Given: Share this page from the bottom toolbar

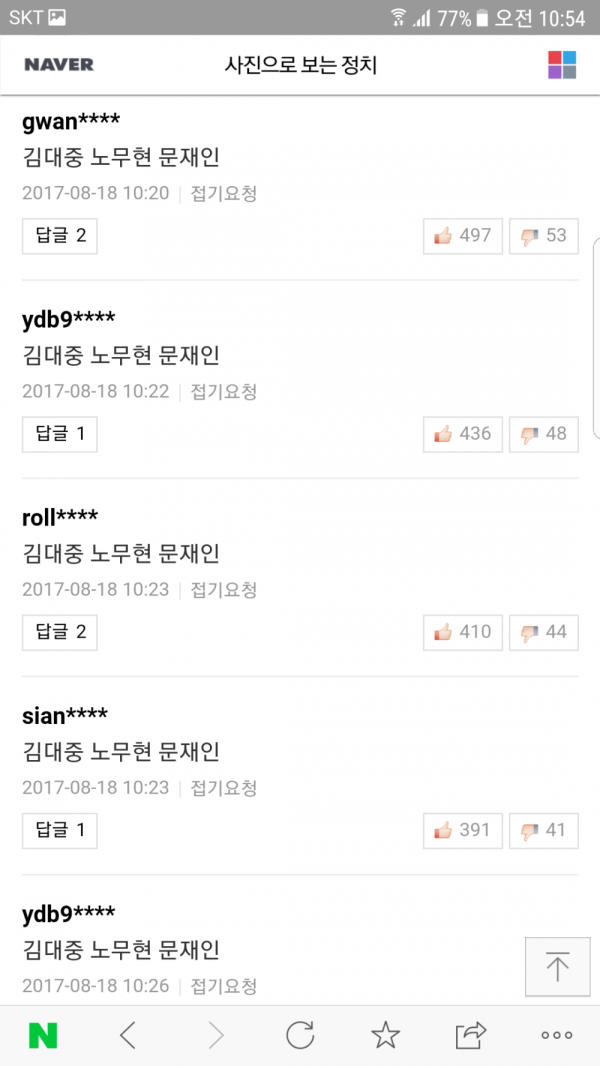Looking at the screenshot, I should (x=470, y=1036).
